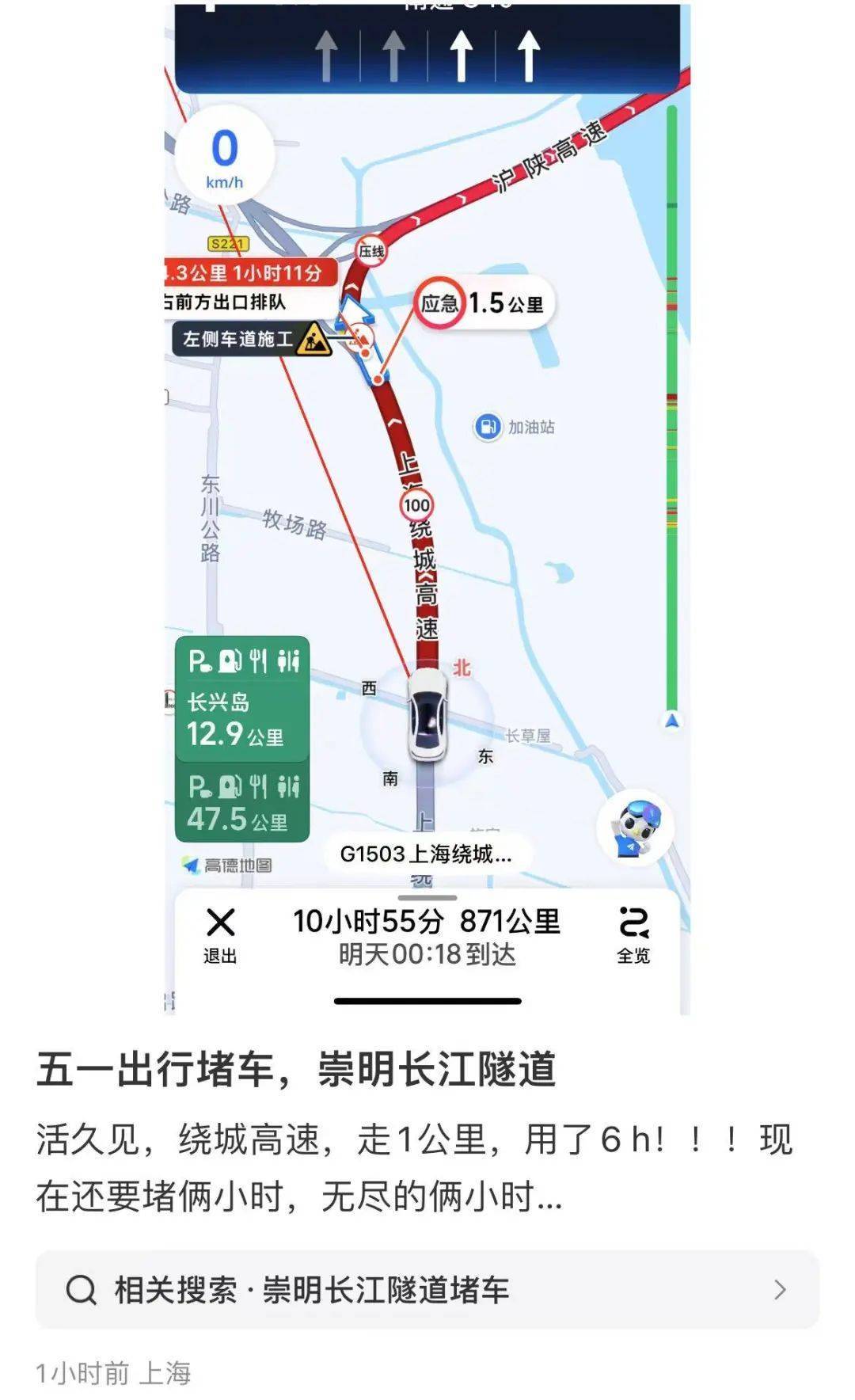
Task: View the post's navigation screenshot image
Action: [427, 507]
